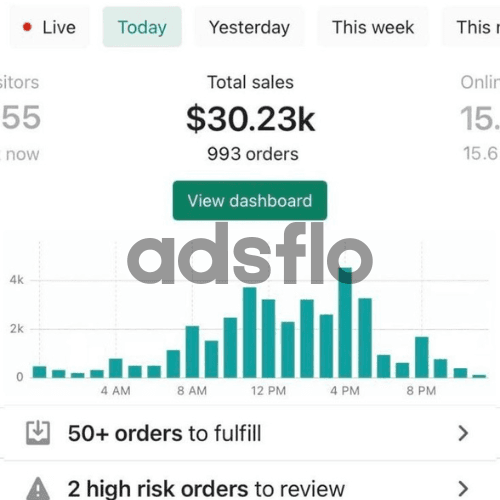Switch to the Live view
This screenshot has width=500, height=500.
50,27
